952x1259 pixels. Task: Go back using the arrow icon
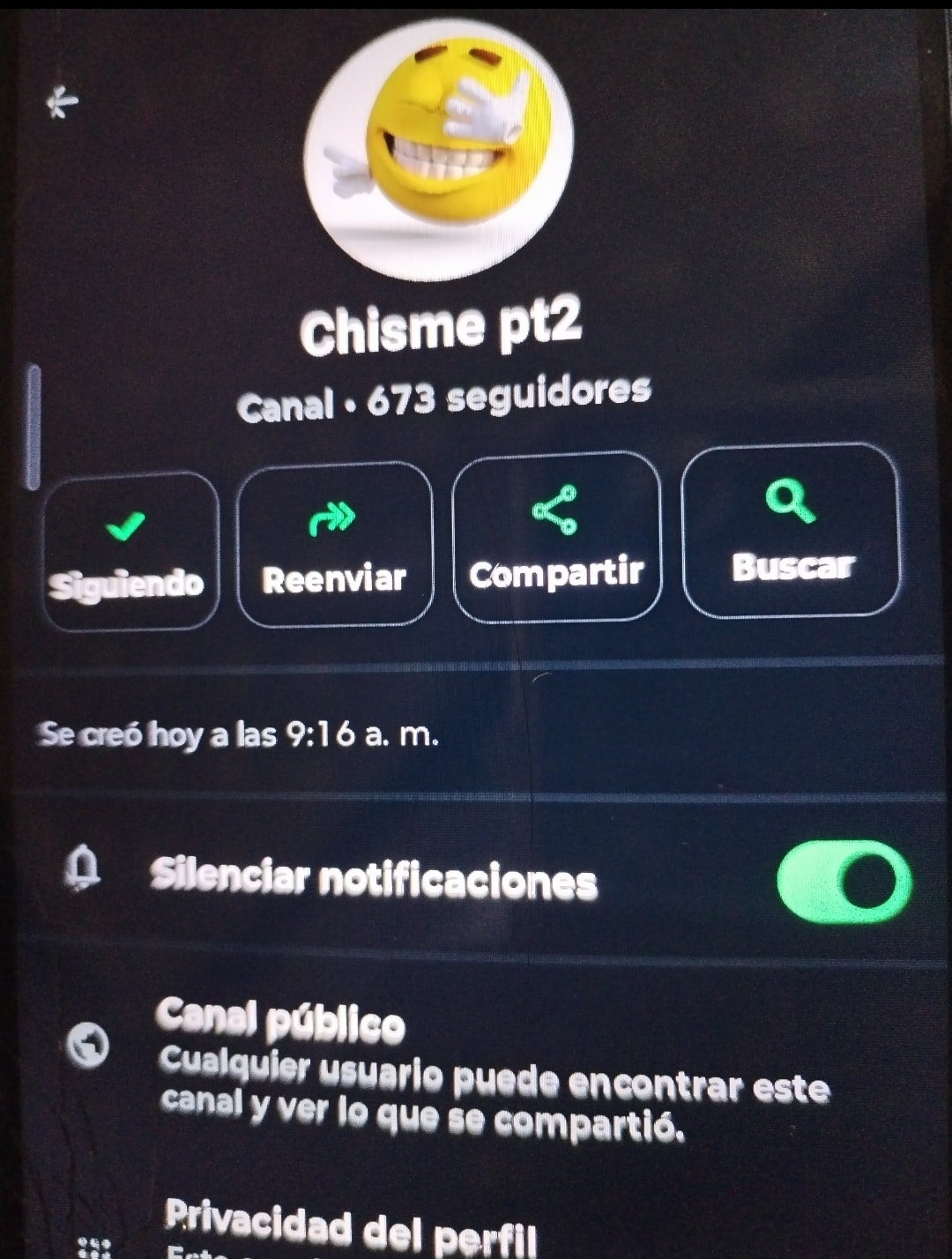63,103
